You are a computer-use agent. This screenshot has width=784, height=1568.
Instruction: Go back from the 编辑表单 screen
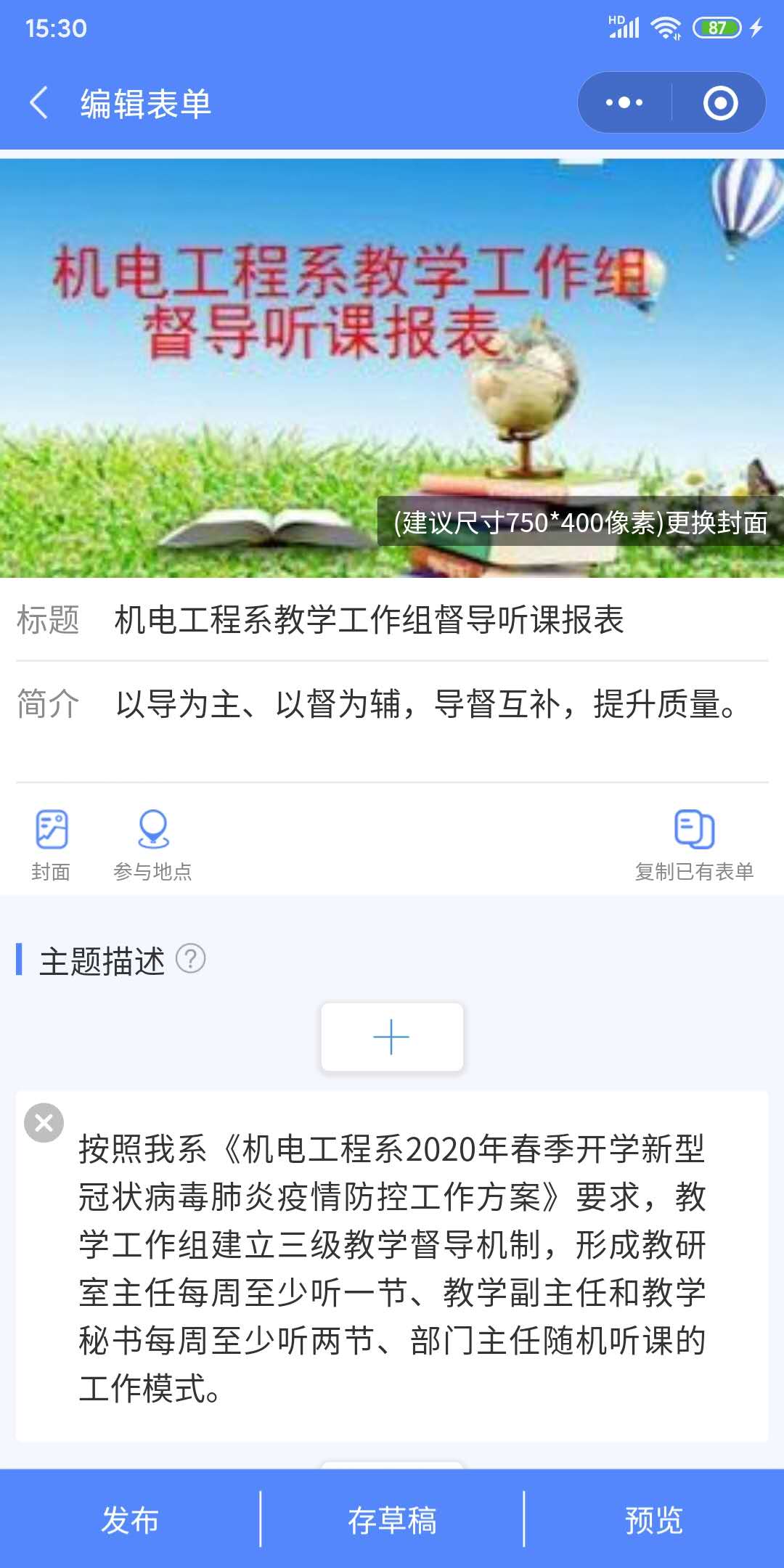click(39, 102)
